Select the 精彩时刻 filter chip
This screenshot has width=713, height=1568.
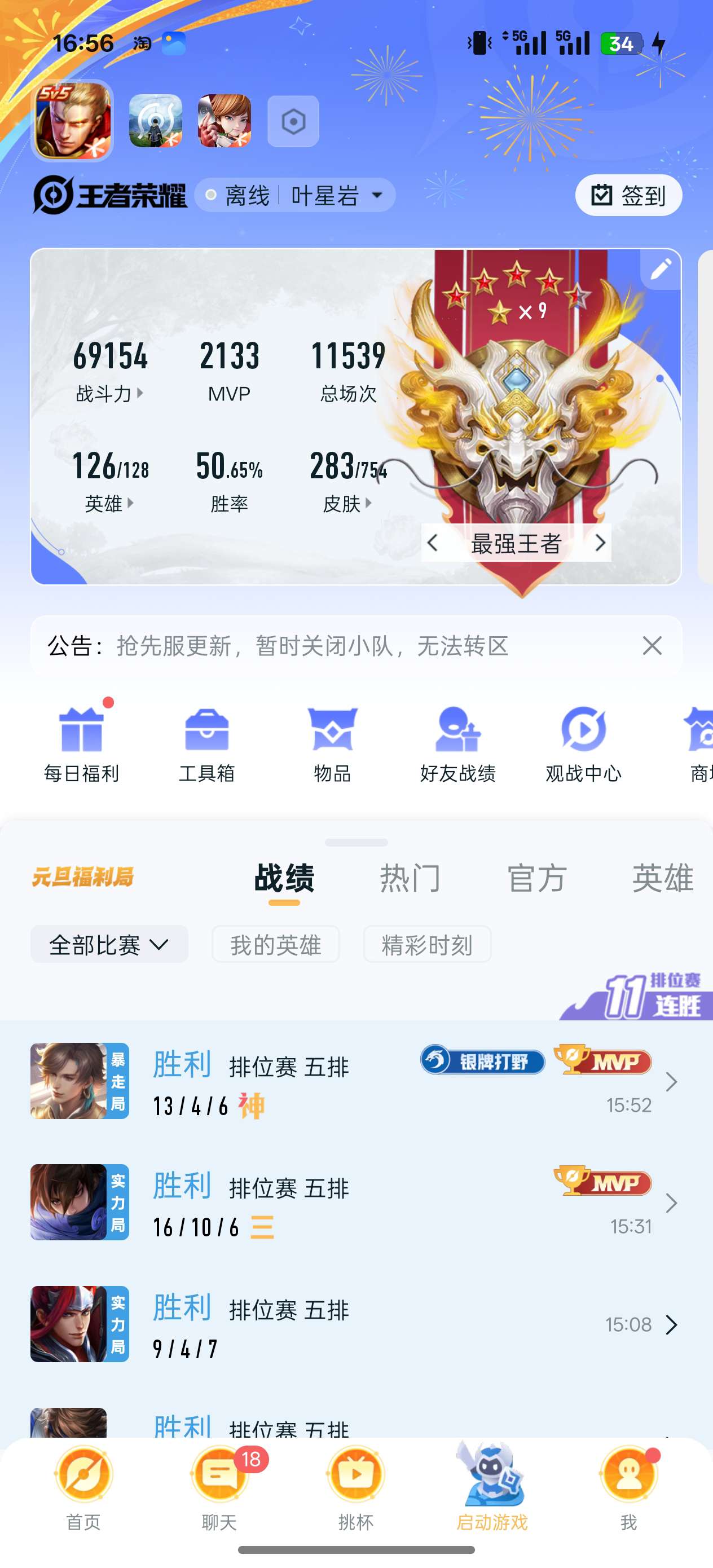tap(427, 945)
